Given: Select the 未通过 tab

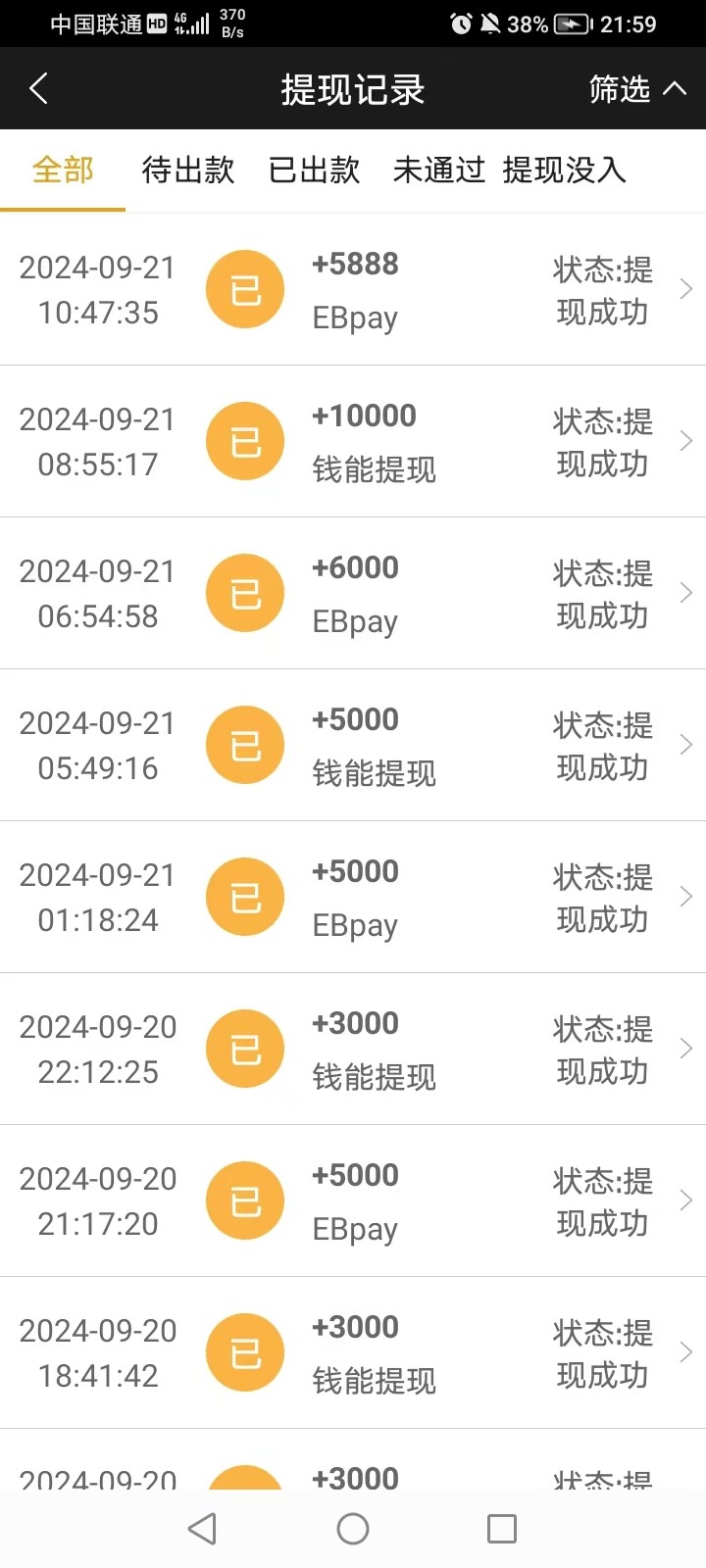Looking at the screenshot, I should point(438,171).
